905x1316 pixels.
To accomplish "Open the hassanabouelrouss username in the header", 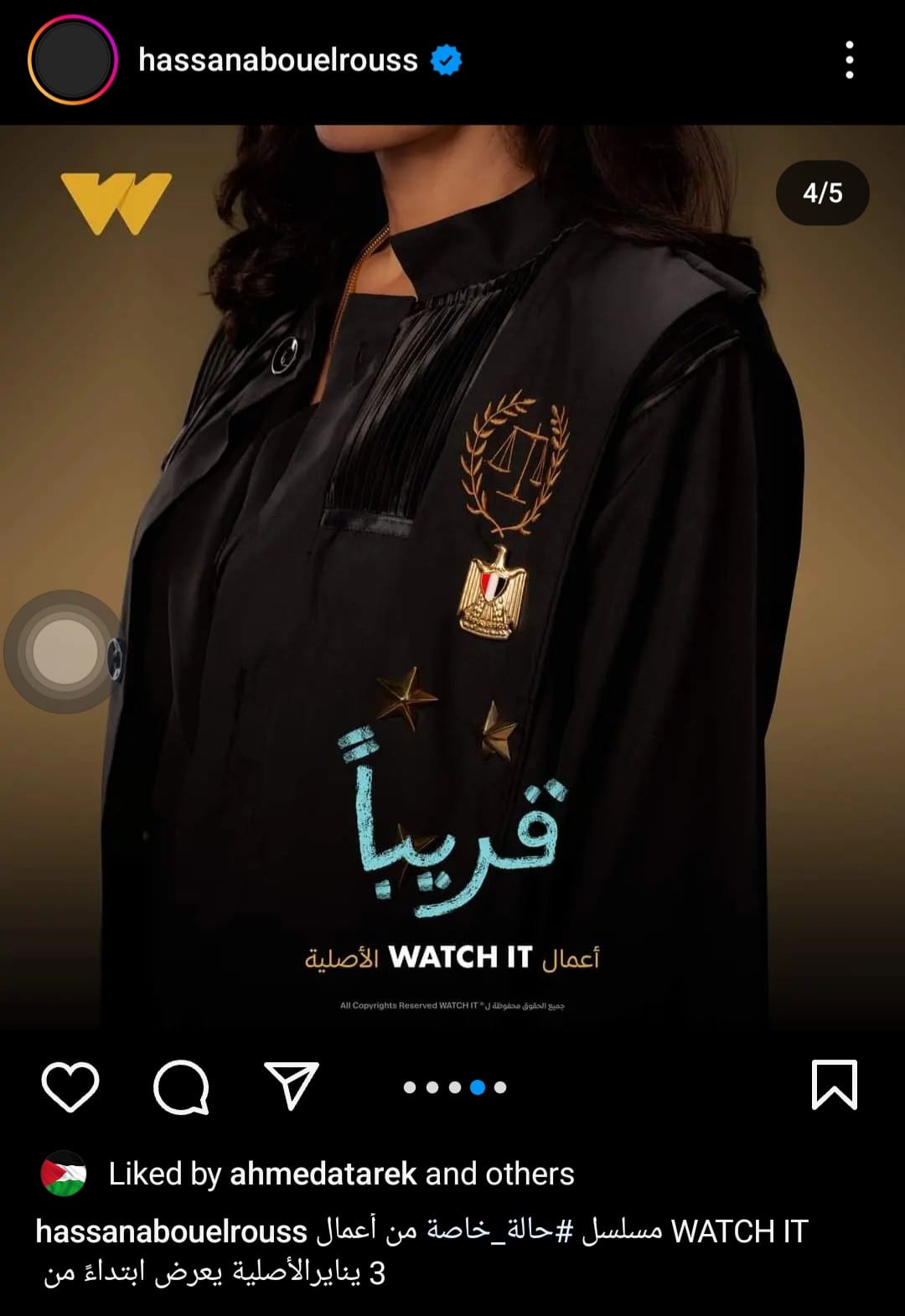I will 277,60.
